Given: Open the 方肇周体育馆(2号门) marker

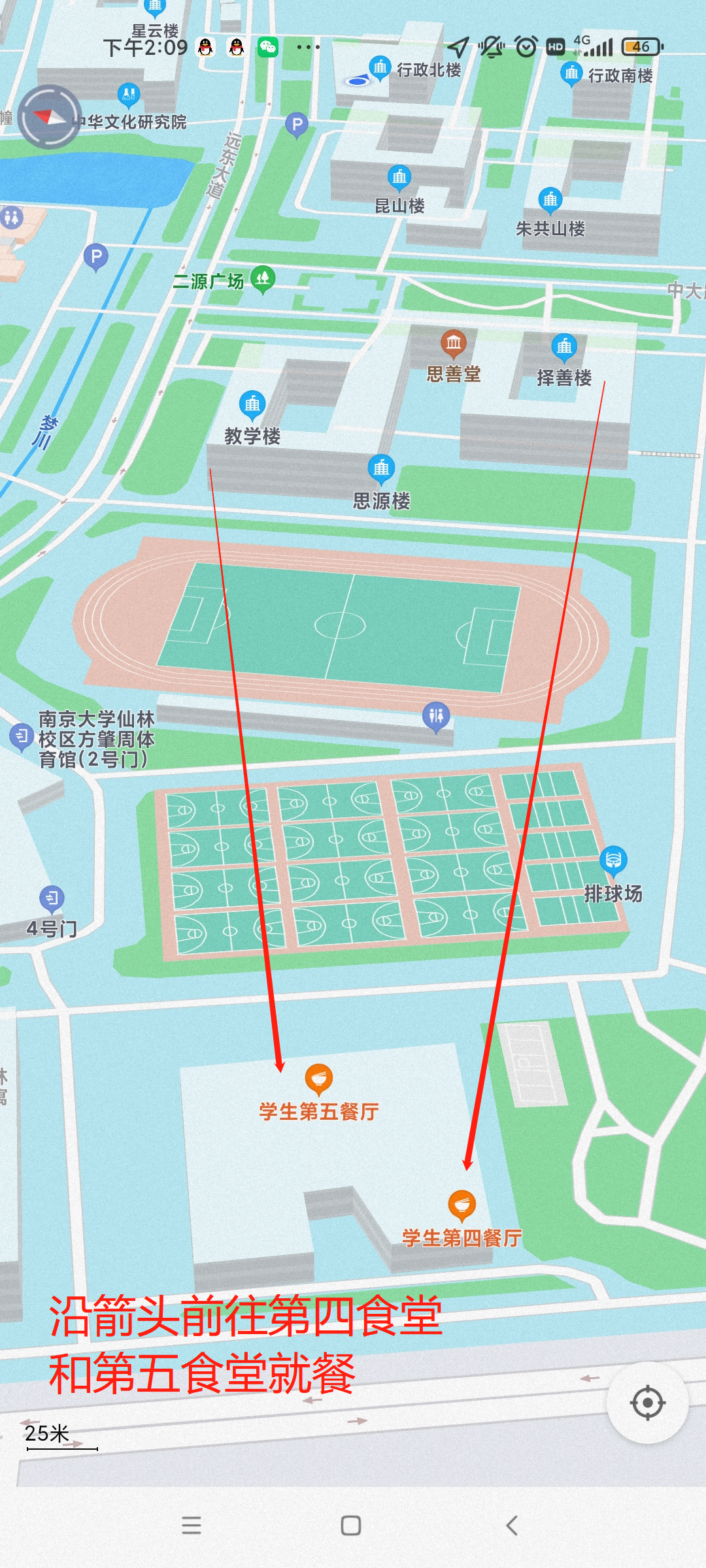Looking at the screenshot, I should pyautogui.click(x=22, y=736).
